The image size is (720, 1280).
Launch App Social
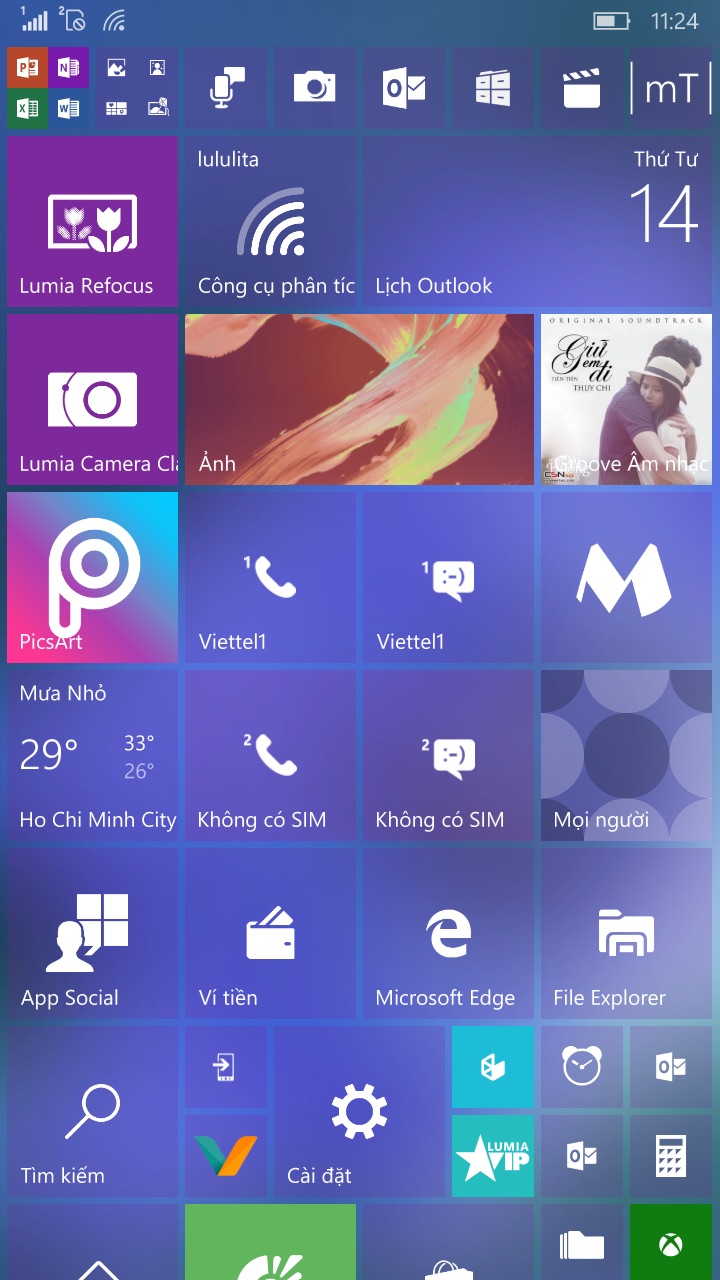tap(92, 934)
